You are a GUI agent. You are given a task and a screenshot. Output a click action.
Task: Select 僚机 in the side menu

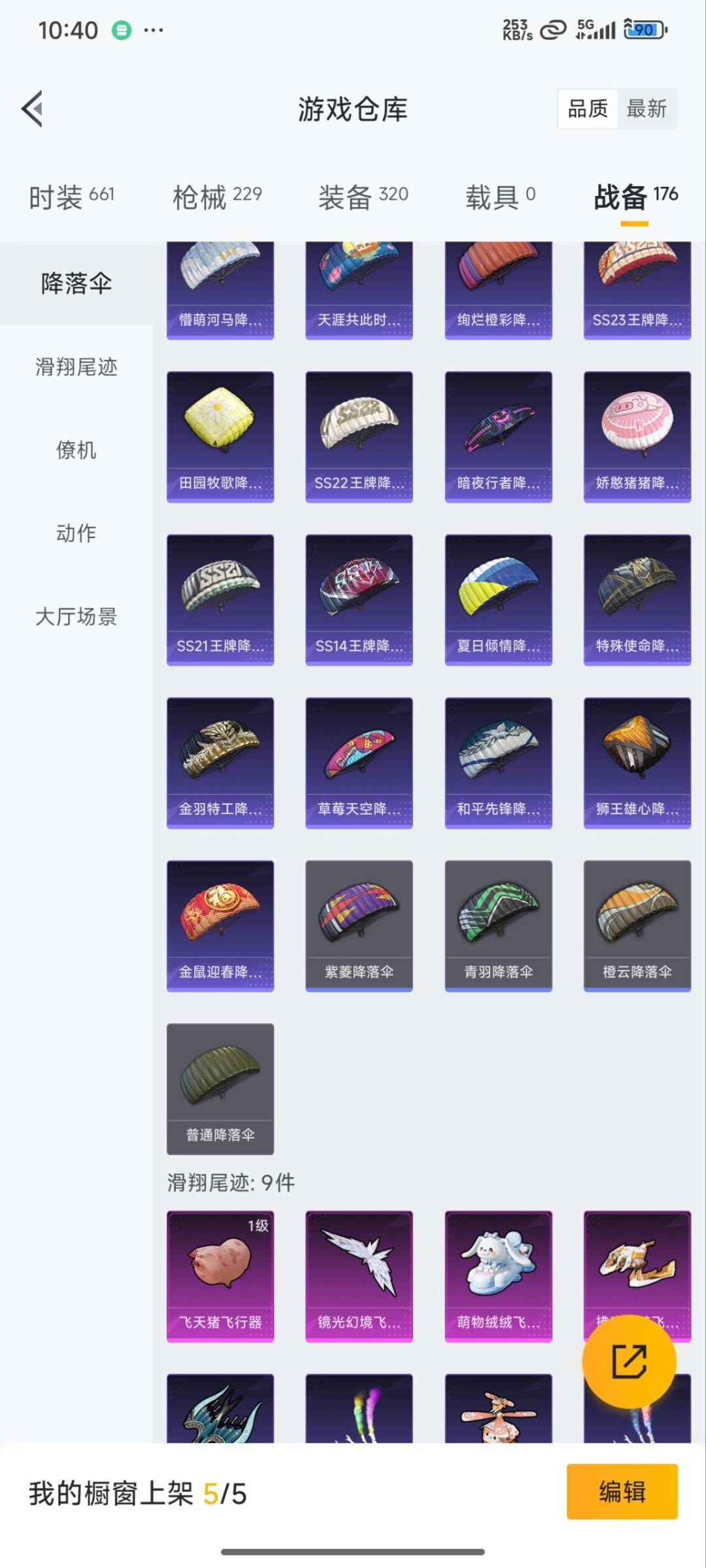pyautogui.click(x=76, y=449)
